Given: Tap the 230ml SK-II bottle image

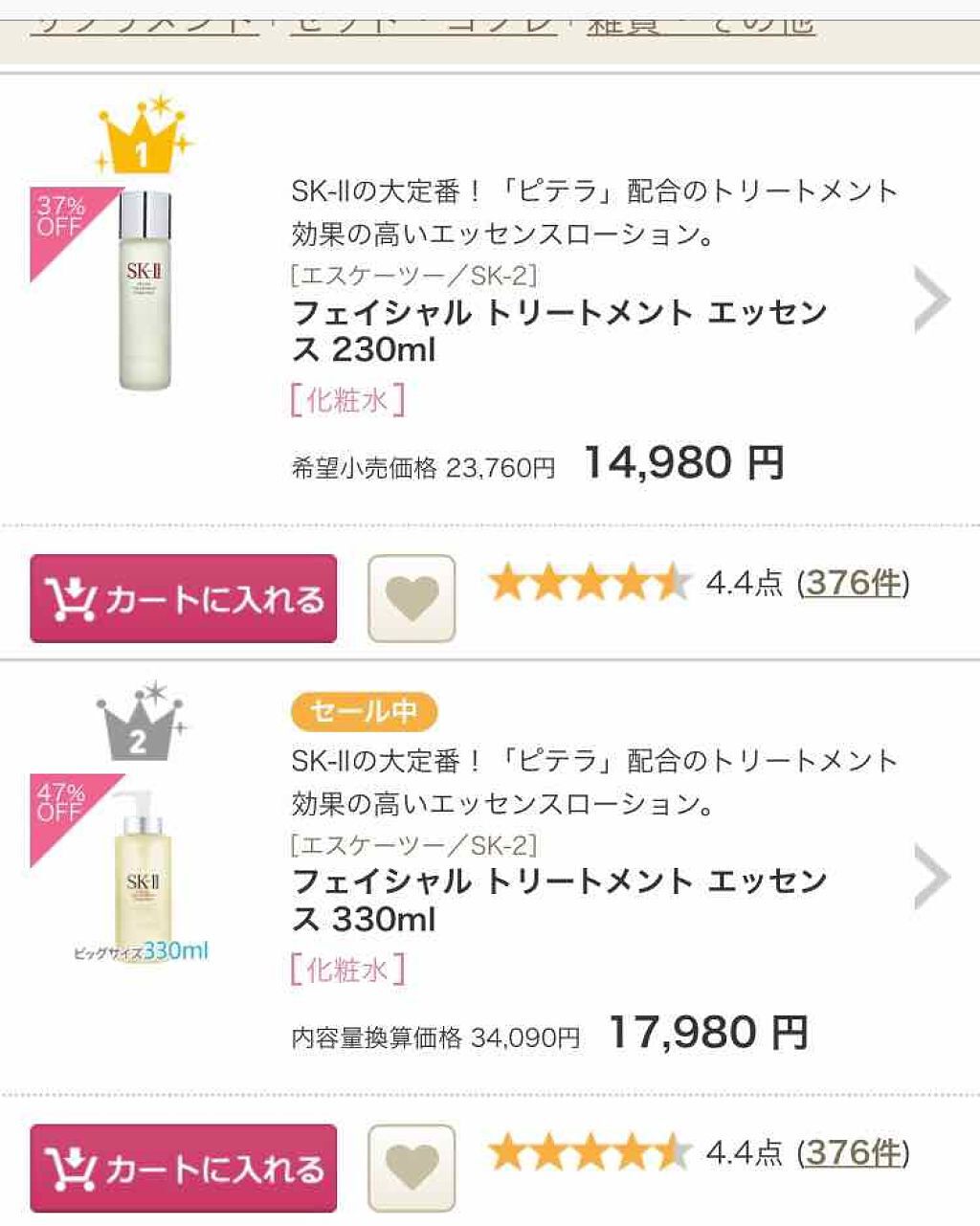Looking at the screenshot, I should (145, 292).
